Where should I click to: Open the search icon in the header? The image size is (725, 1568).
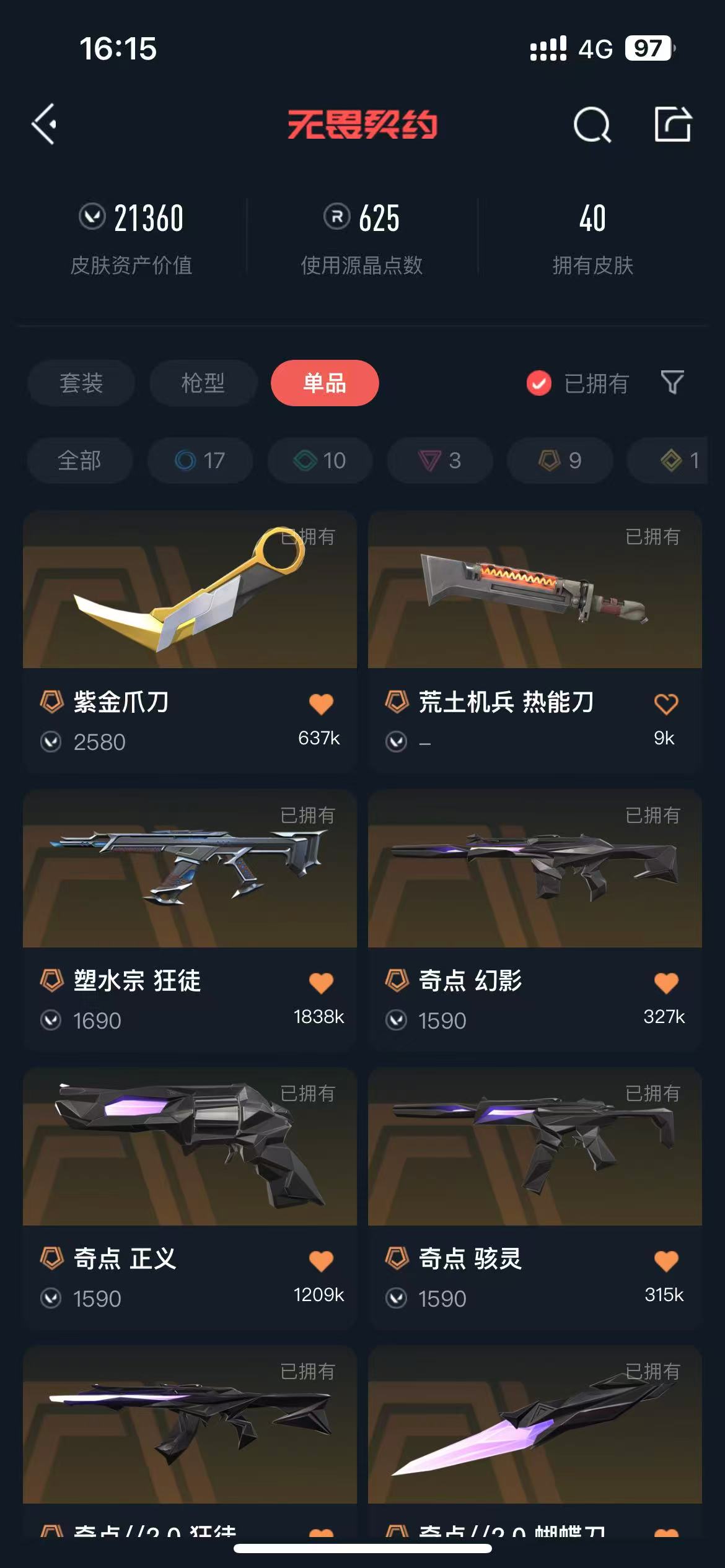click(592, 124)
